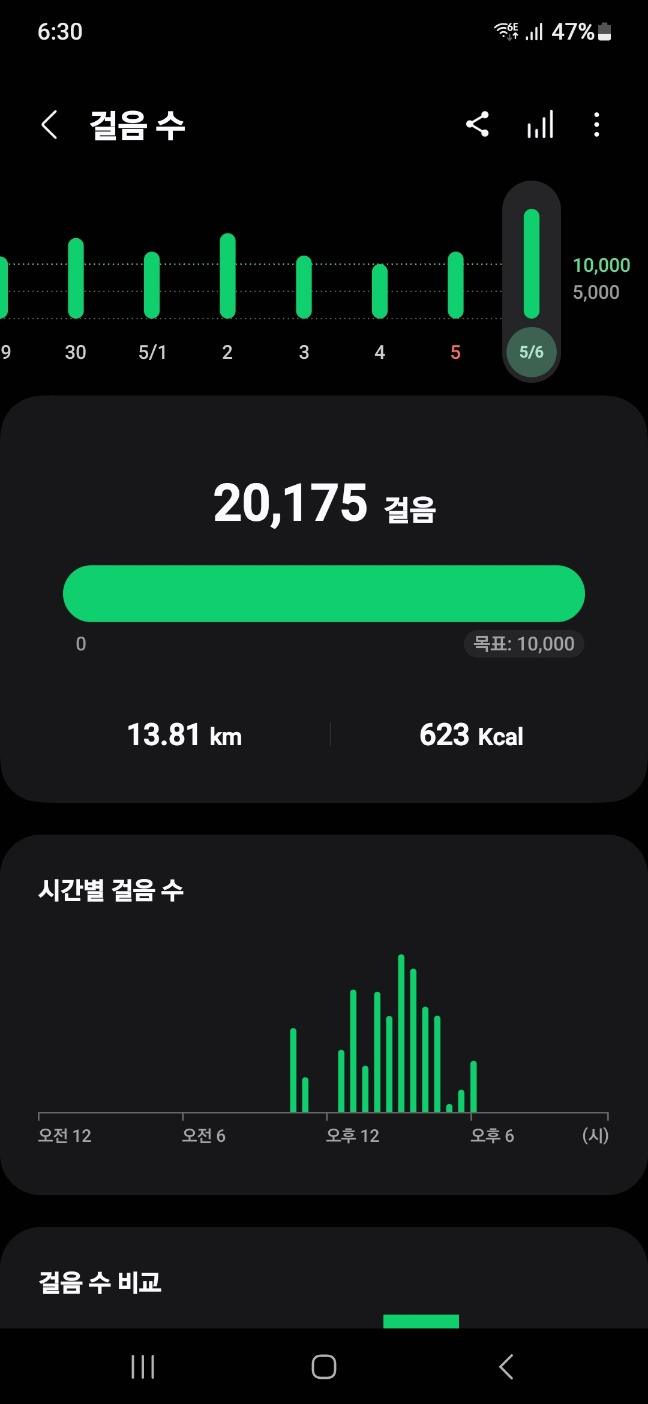The width and height of the screenshot is (648, 1404).
Task: Open the step trends chart icon
Action: click(x=540, y=125)
